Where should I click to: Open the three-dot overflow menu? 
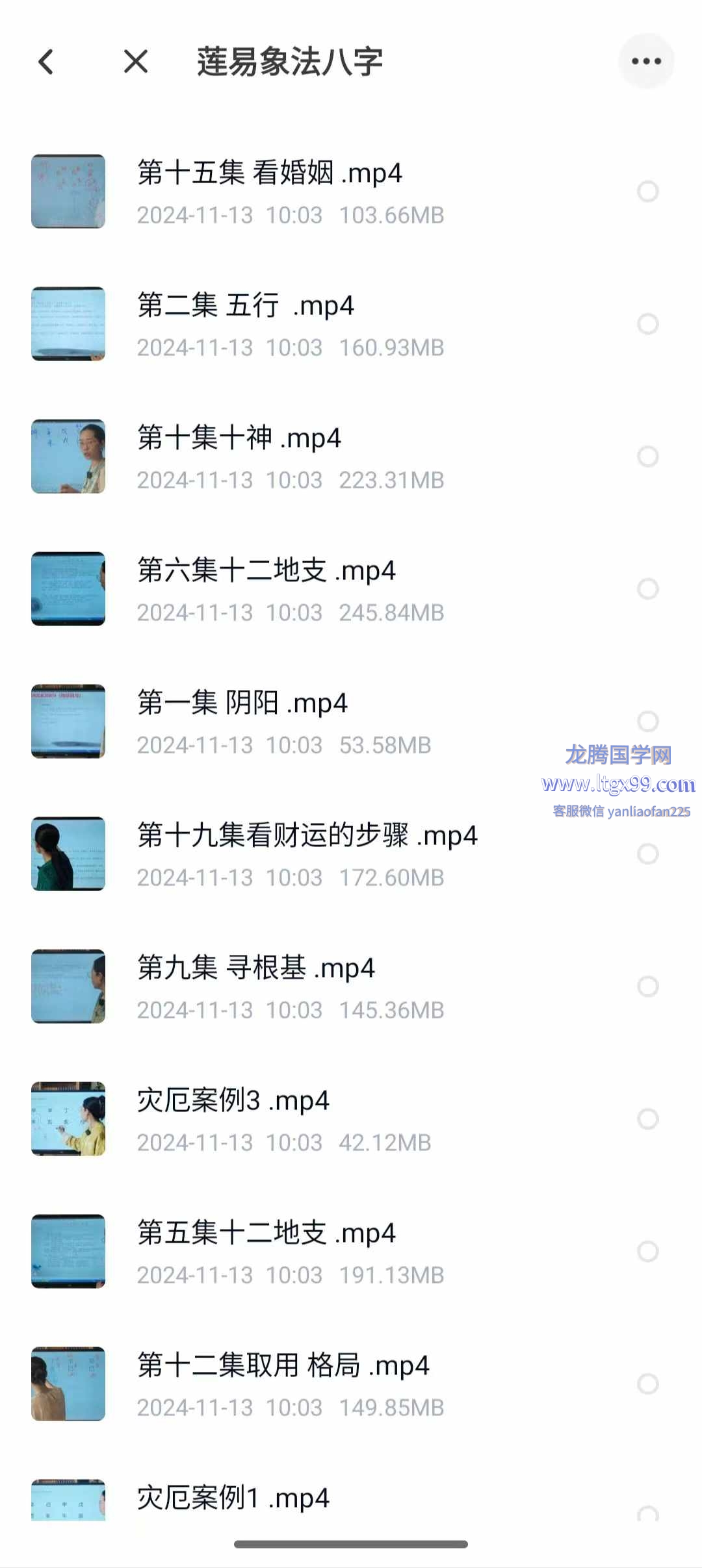pyautogui.click(x=646, y=62)
